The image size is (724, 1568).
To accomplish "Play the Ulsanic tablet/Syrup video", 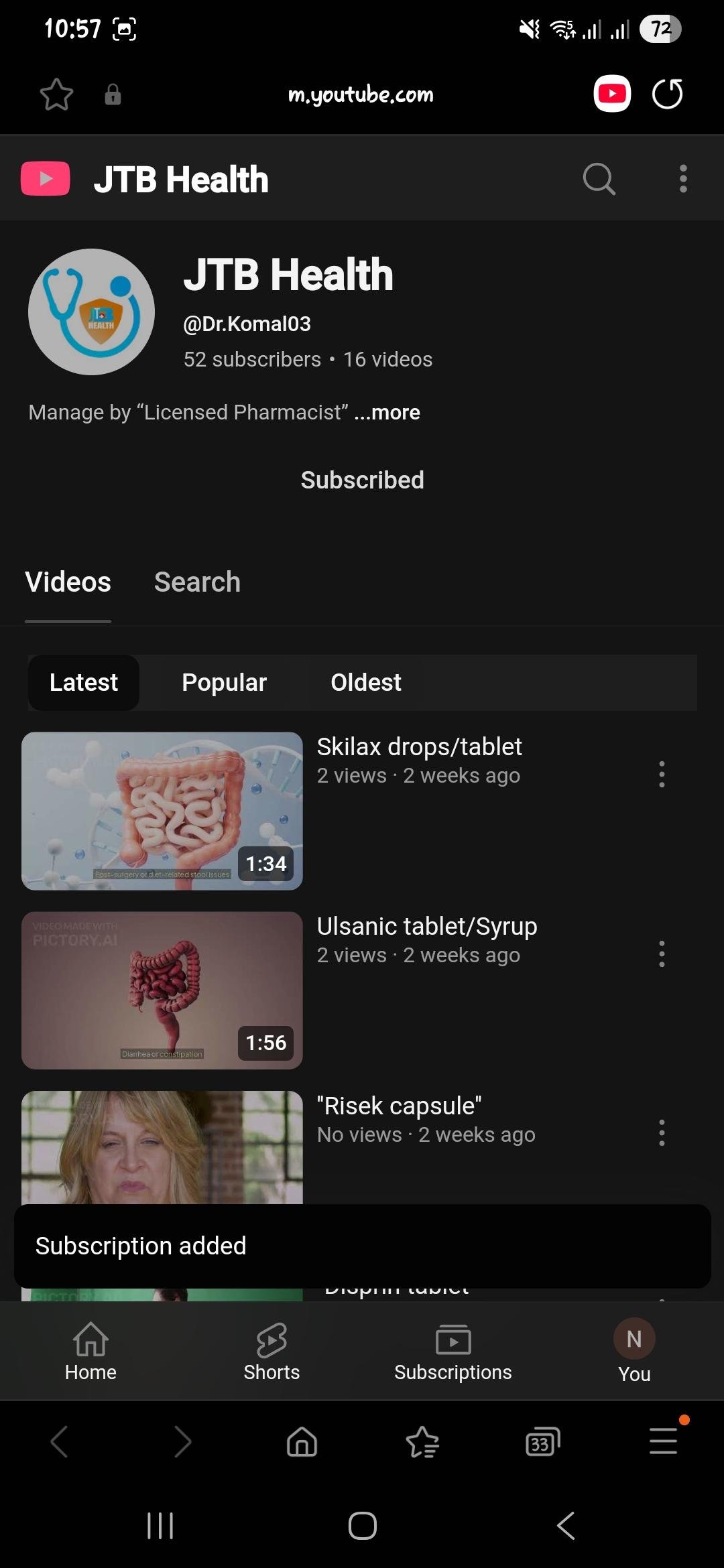I will (x=162, y=990).
